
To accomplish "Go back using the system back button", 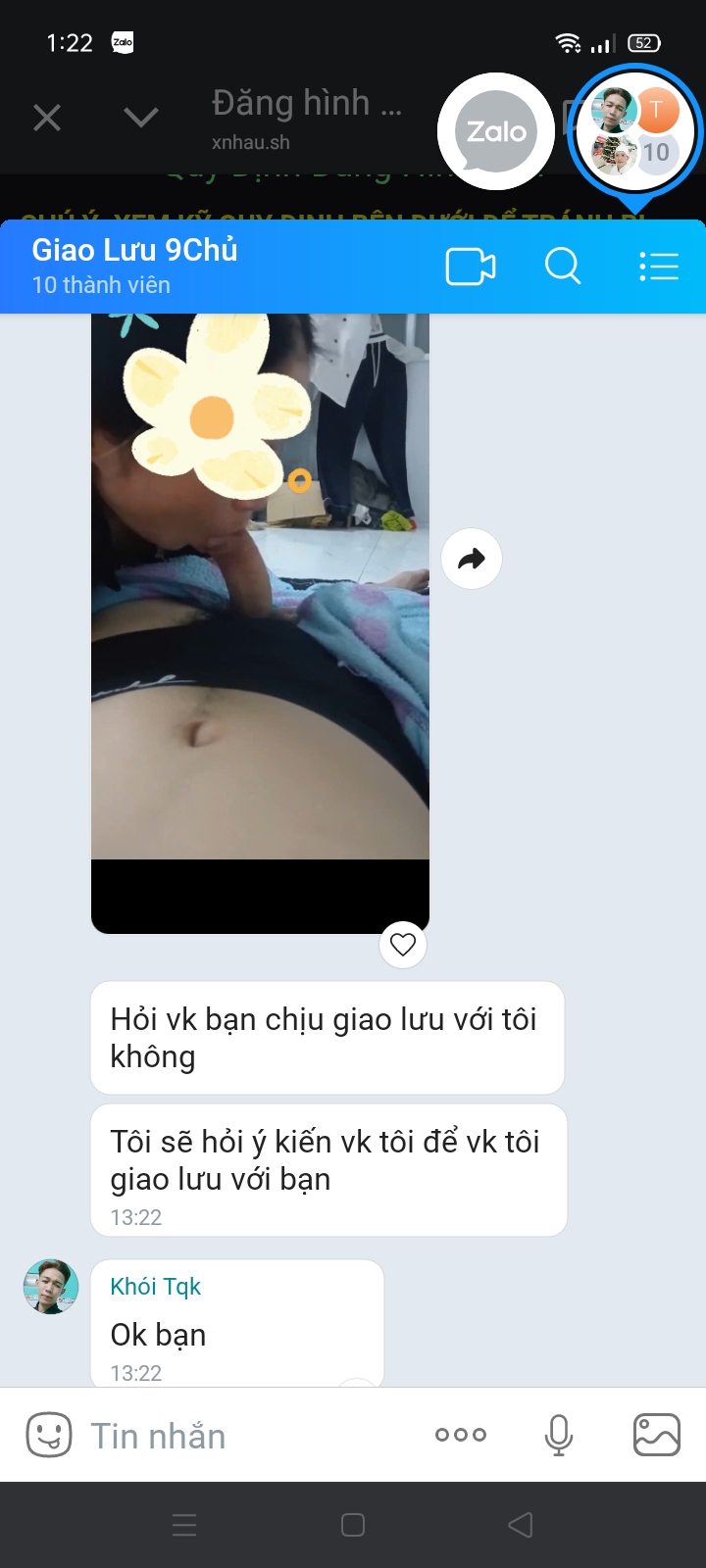I will click(x=521, y=1525).
